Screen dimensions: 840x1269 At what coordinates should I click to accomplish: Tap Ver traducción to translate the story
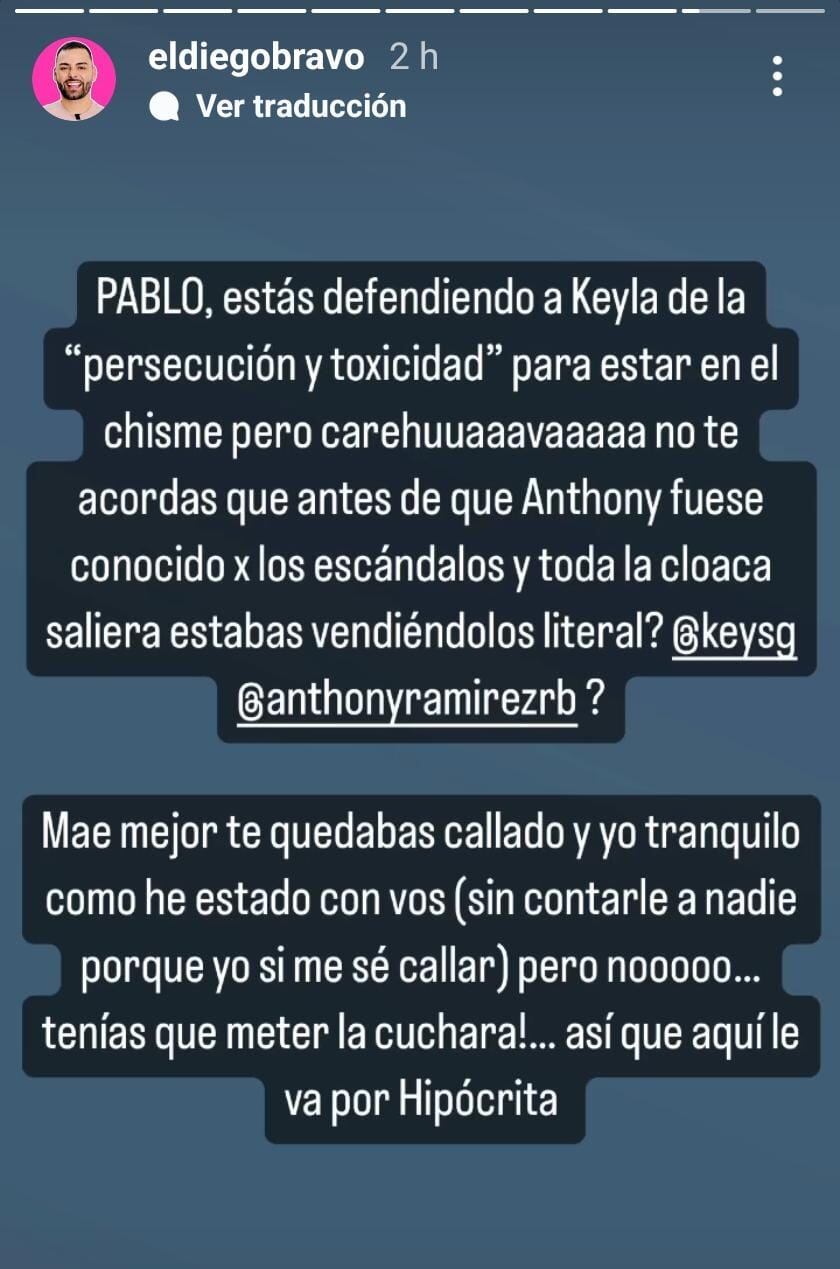[x=300, y=106]
